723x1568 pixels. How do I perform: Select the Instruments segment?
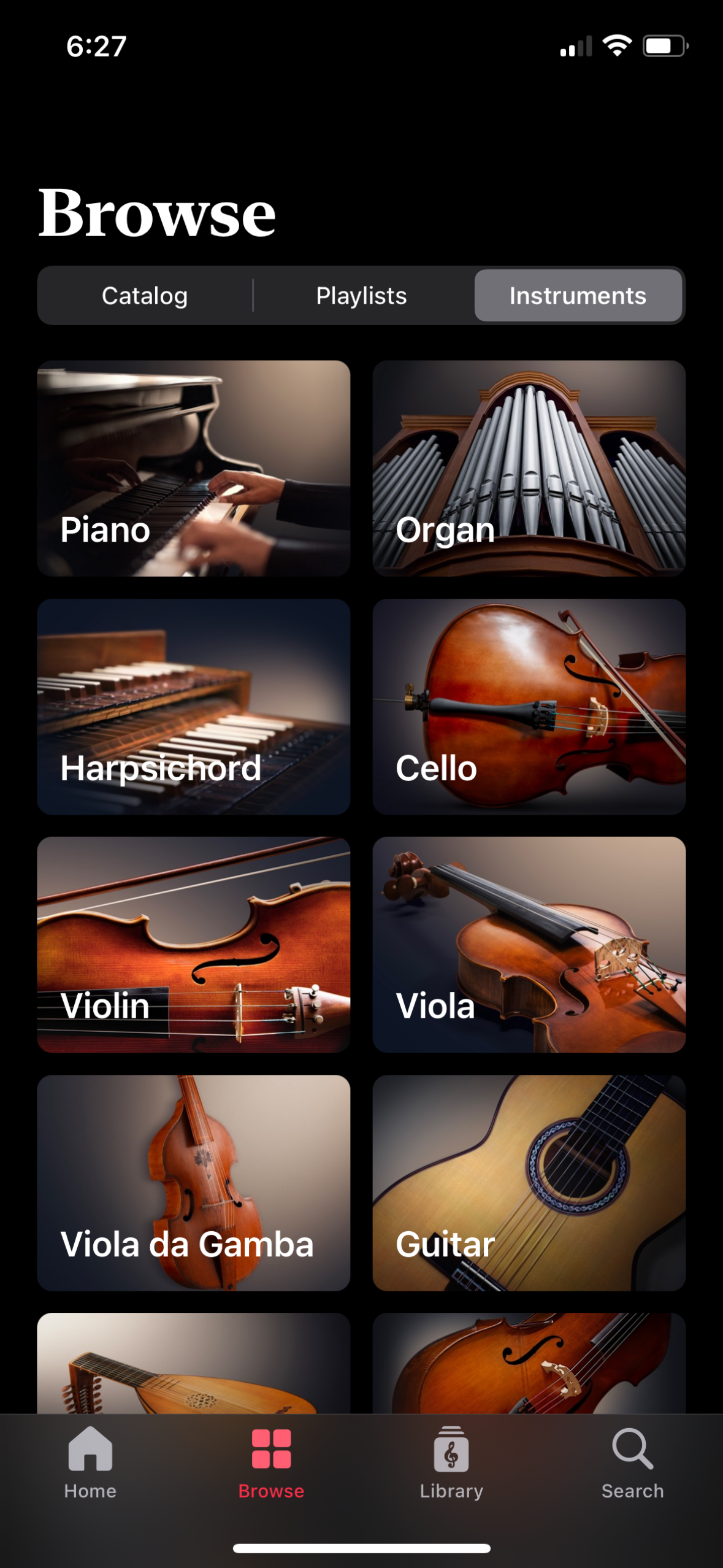tap(578, 296)
